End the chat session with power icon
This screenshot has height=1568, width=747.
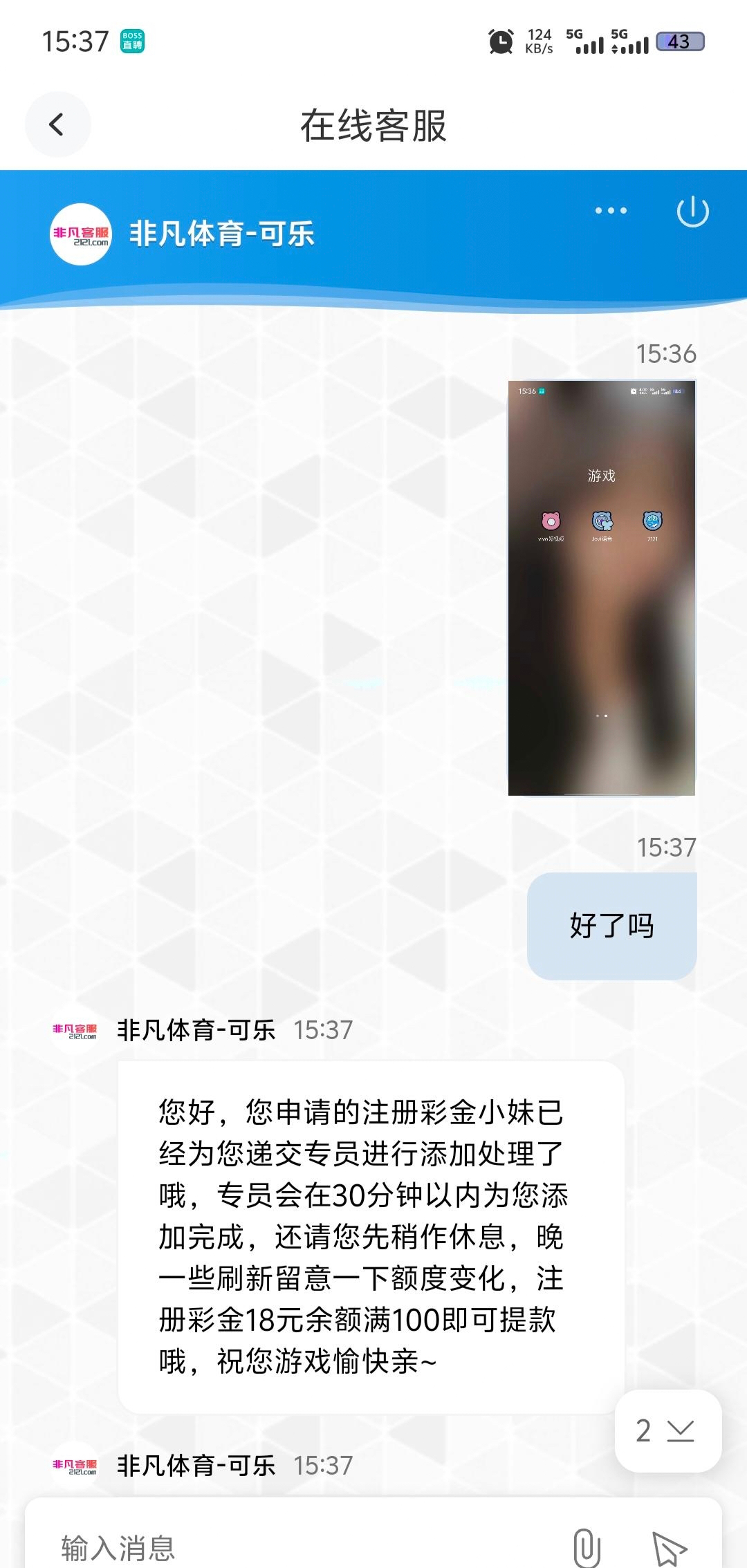692,212
